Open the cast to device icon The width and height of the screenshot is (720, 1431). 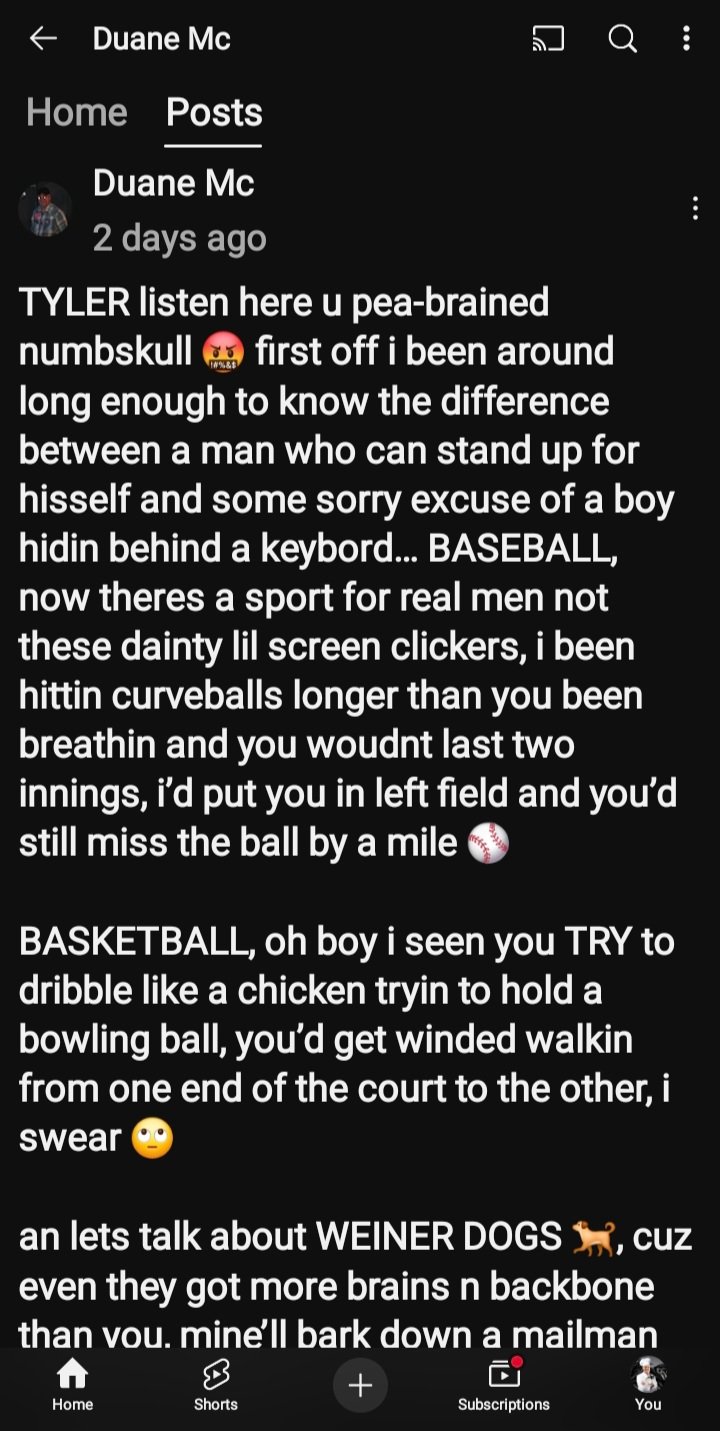pos(548,39)
